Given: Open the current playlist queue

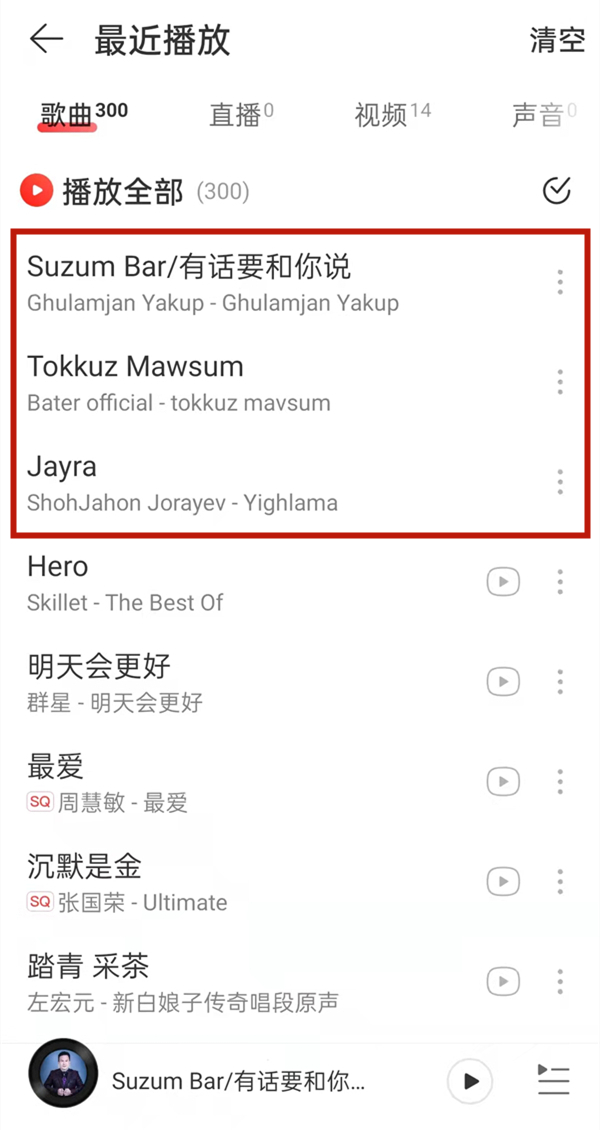Looking at the screenshot, I should coord(553,1081).
